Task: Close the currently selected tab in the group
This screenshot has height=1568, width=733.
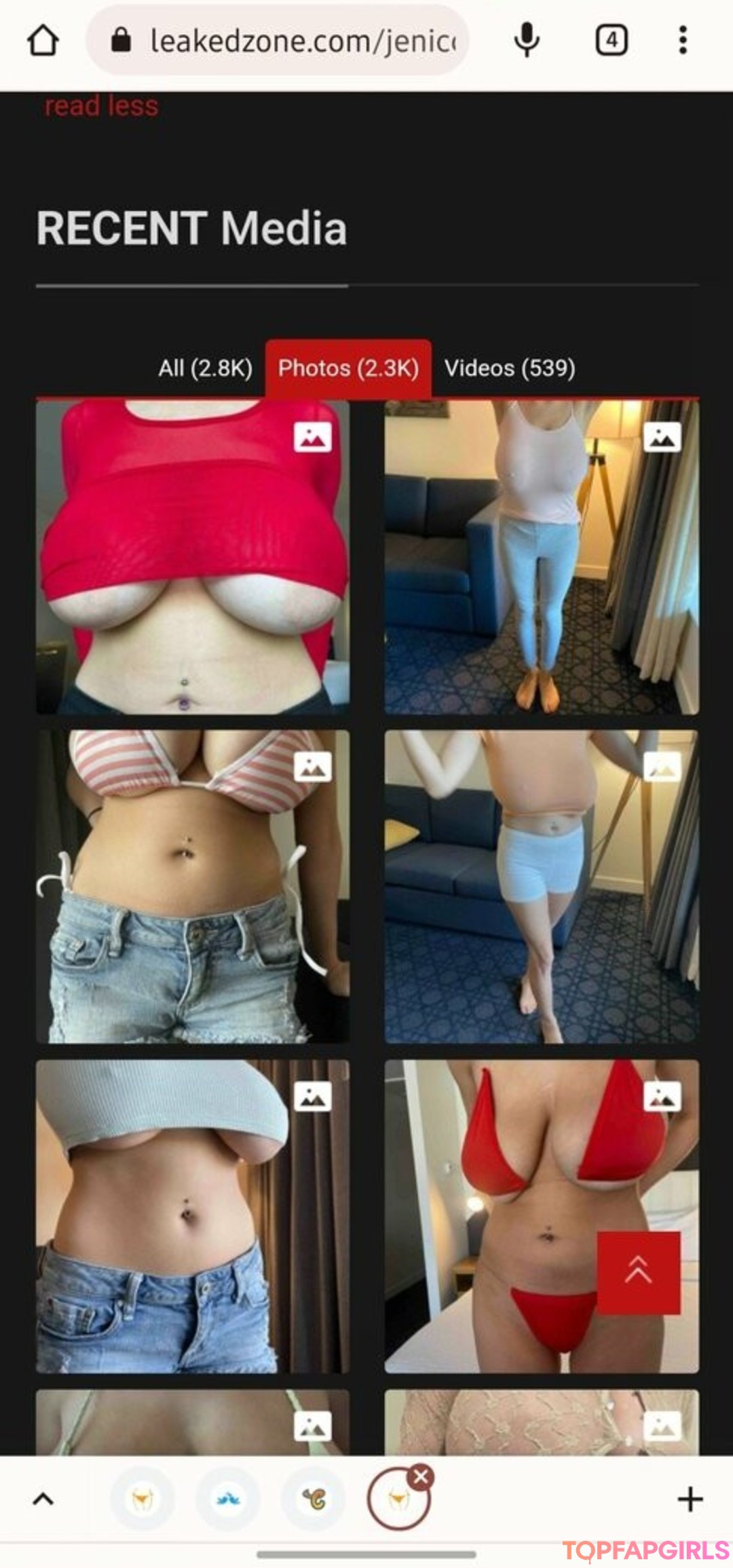Action: coord(421,1476)
